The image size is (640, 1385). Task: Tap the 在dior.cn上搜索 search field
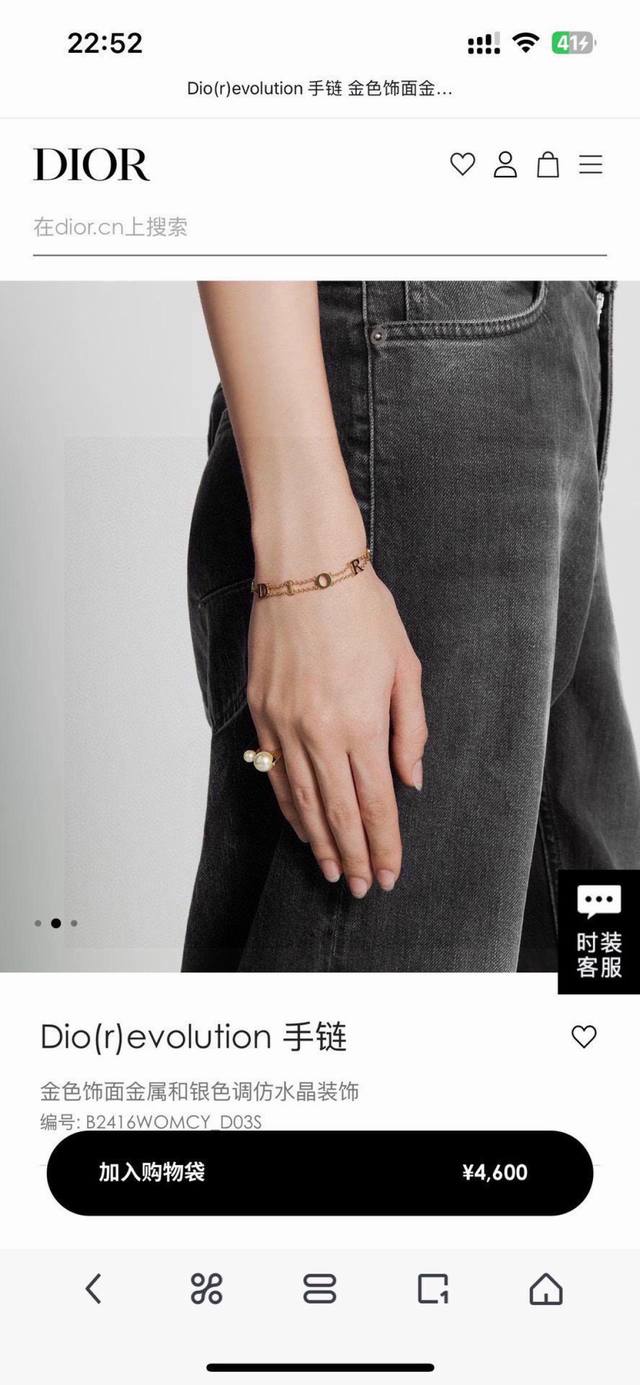pos(319,227)
